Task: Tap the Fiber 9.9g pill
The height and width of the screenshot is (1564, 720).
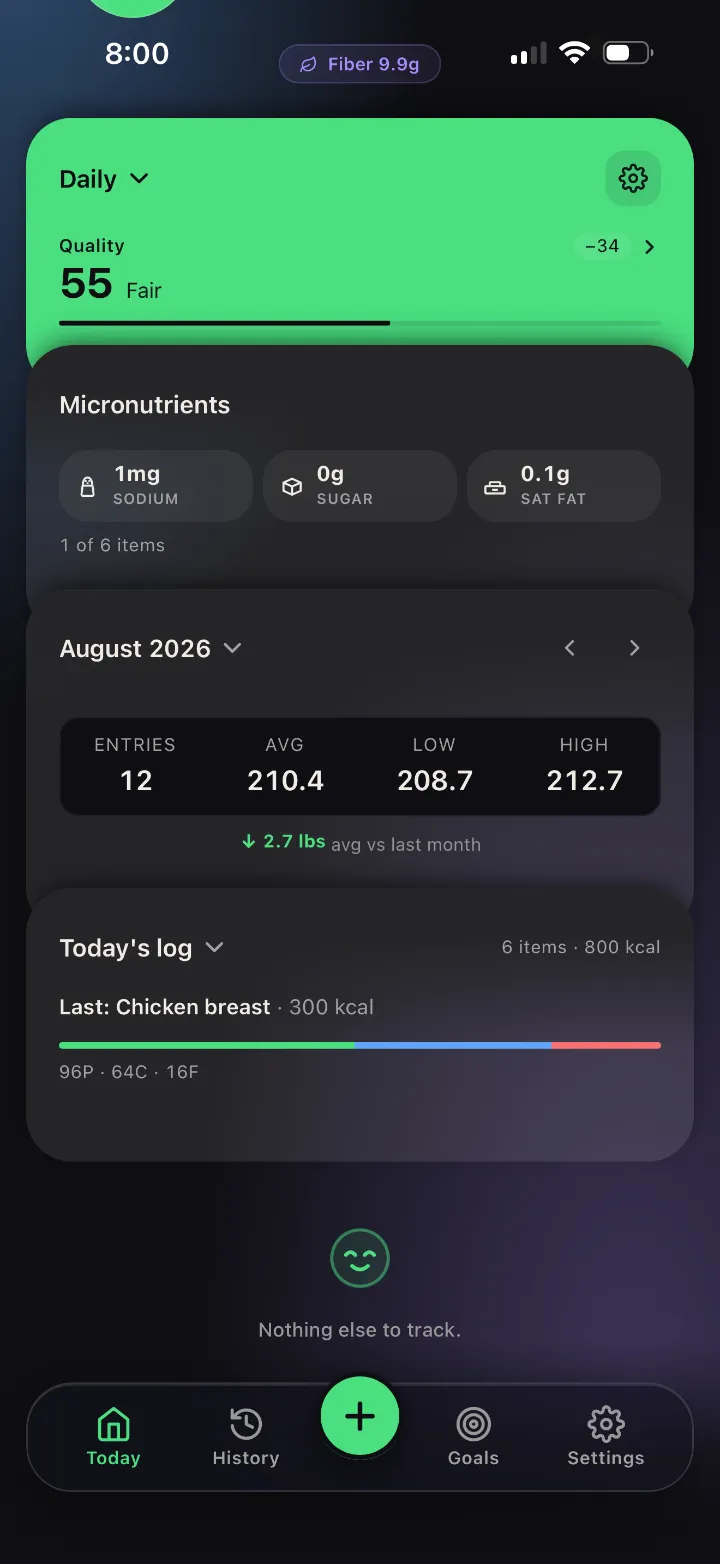Action: pyautogui.click(x=360, y=65)
